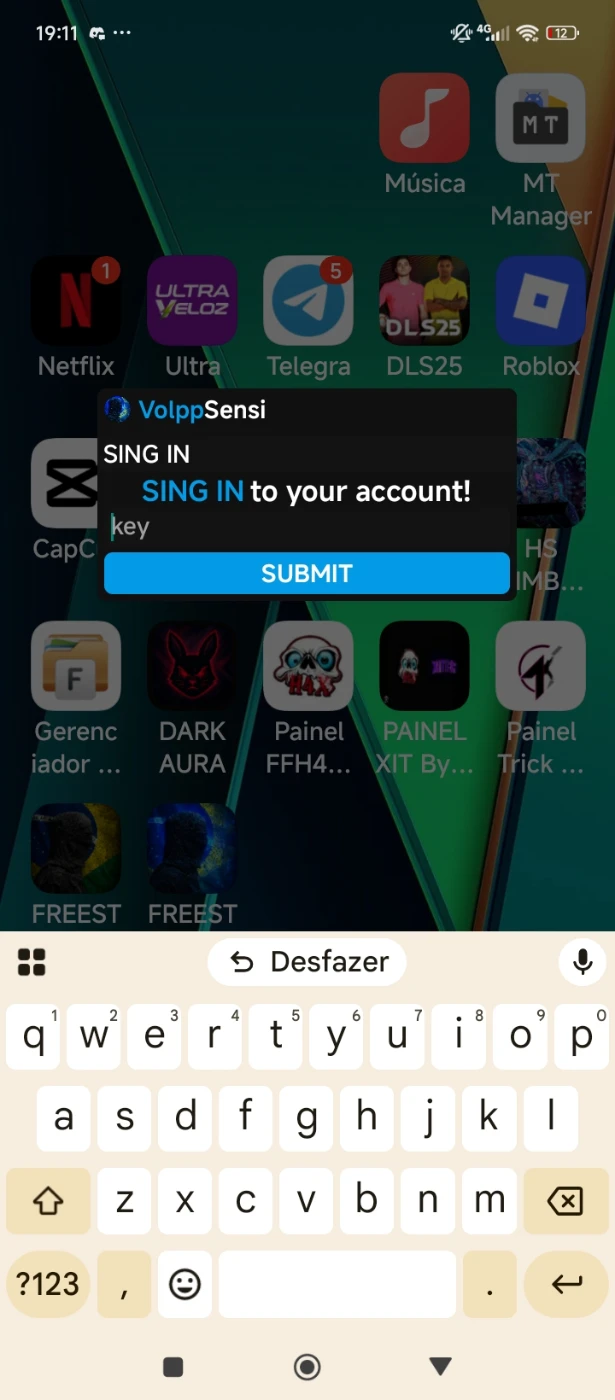The image size is (615, 1400).
Task: Submit the key with SUBMIT button
Action: [306, 573]
